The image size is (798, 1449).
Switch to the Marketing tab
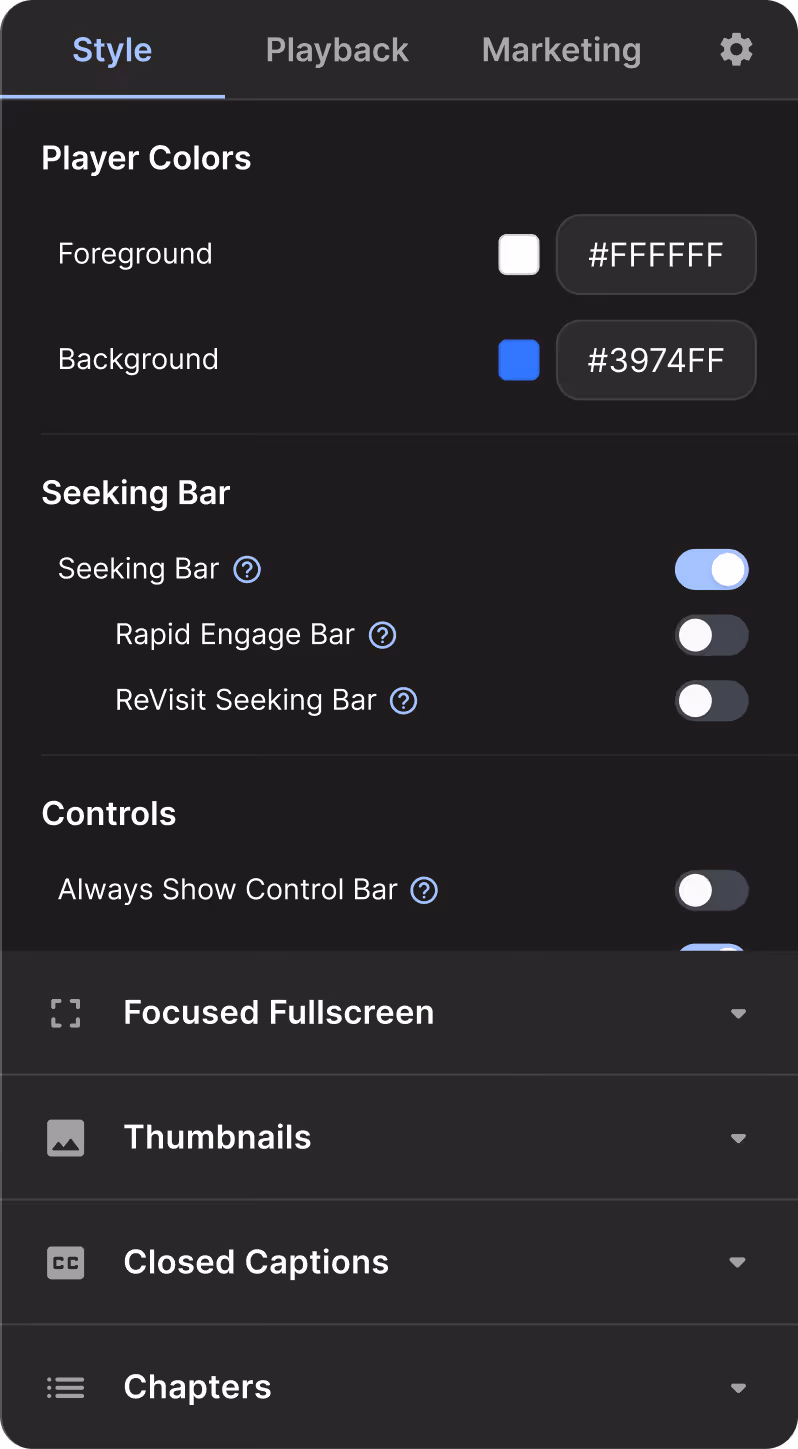click(561, 49)
